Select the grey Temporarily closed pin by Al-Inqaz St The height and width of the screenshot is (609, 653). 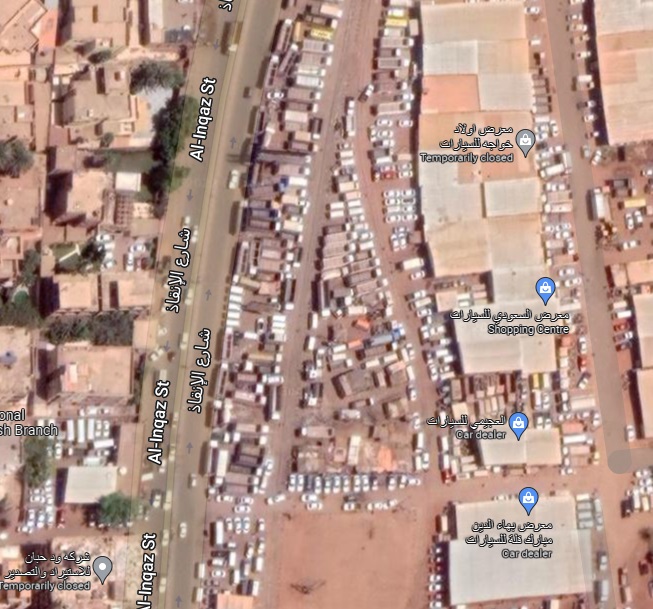pos(102,567)
